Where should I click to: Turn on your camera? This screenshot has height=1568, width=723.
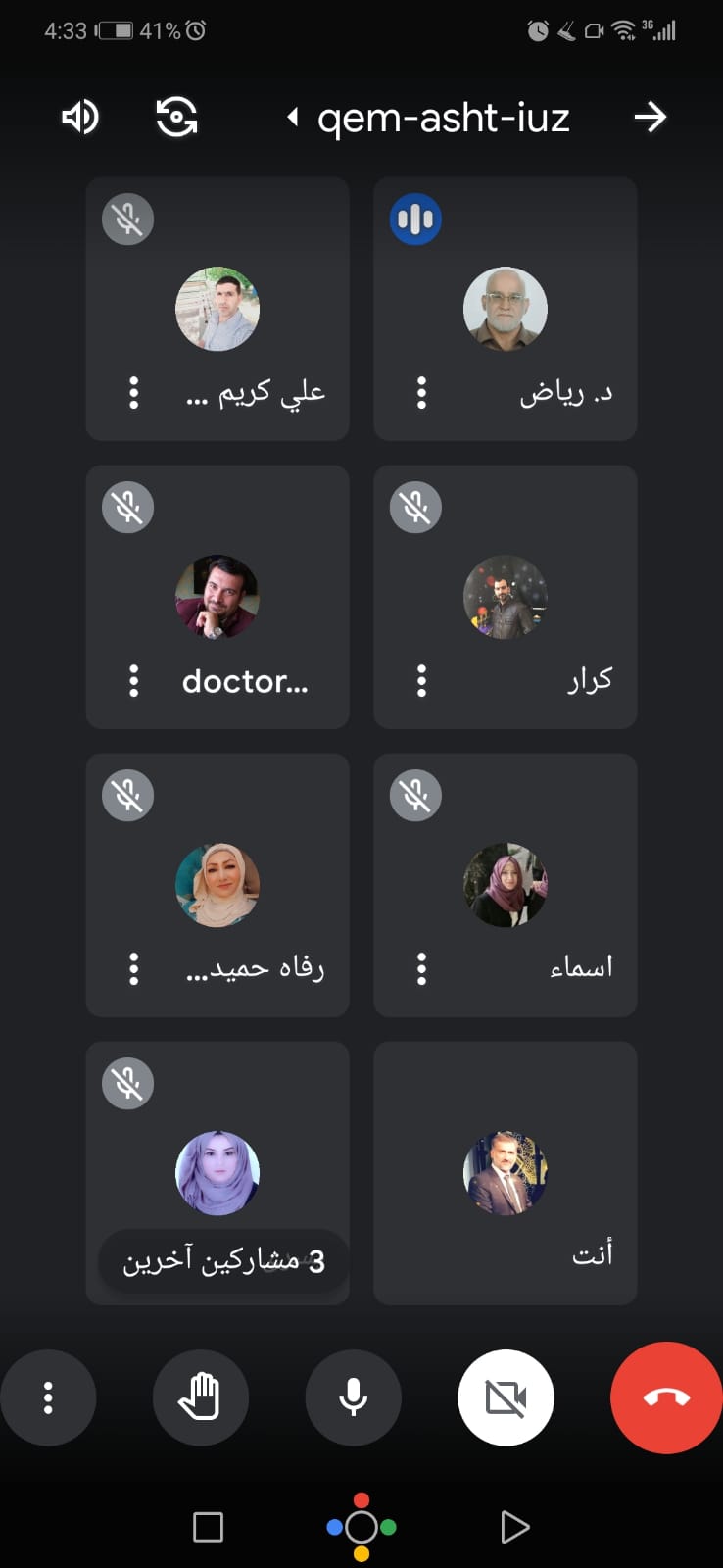(506, 1397)
